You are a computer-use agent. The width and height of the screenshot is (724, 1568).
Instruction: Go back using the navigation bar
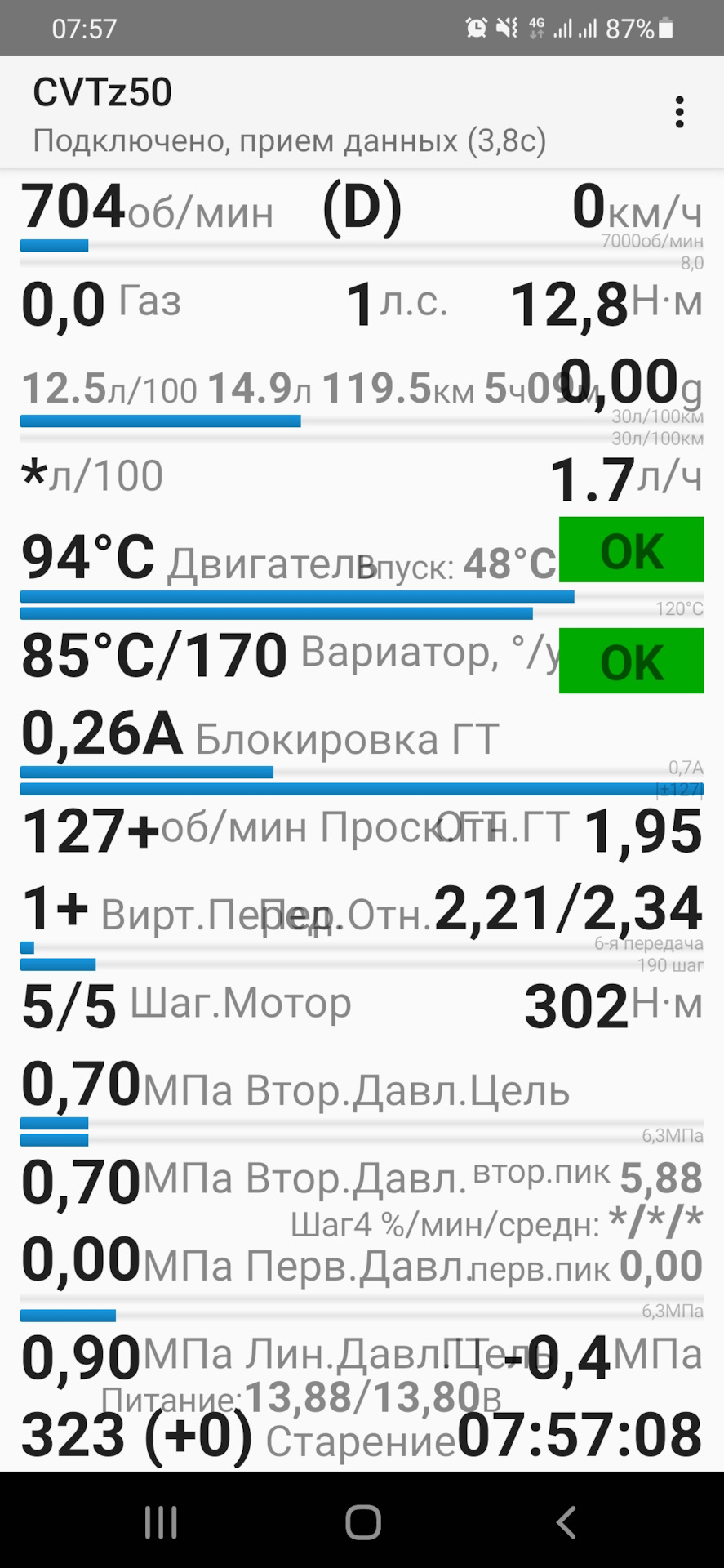tap(566, 1522)
